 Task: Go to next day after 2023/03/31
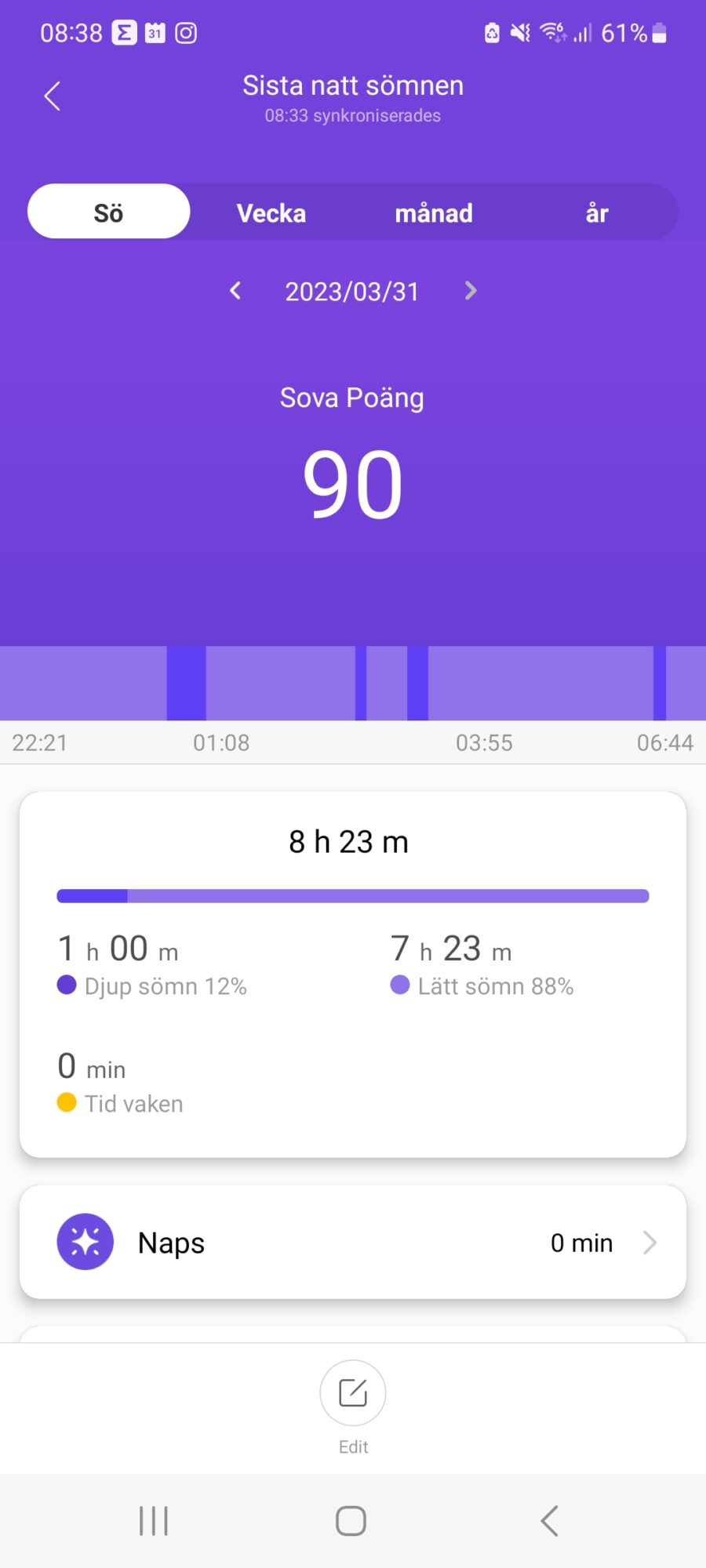[470, 291]
